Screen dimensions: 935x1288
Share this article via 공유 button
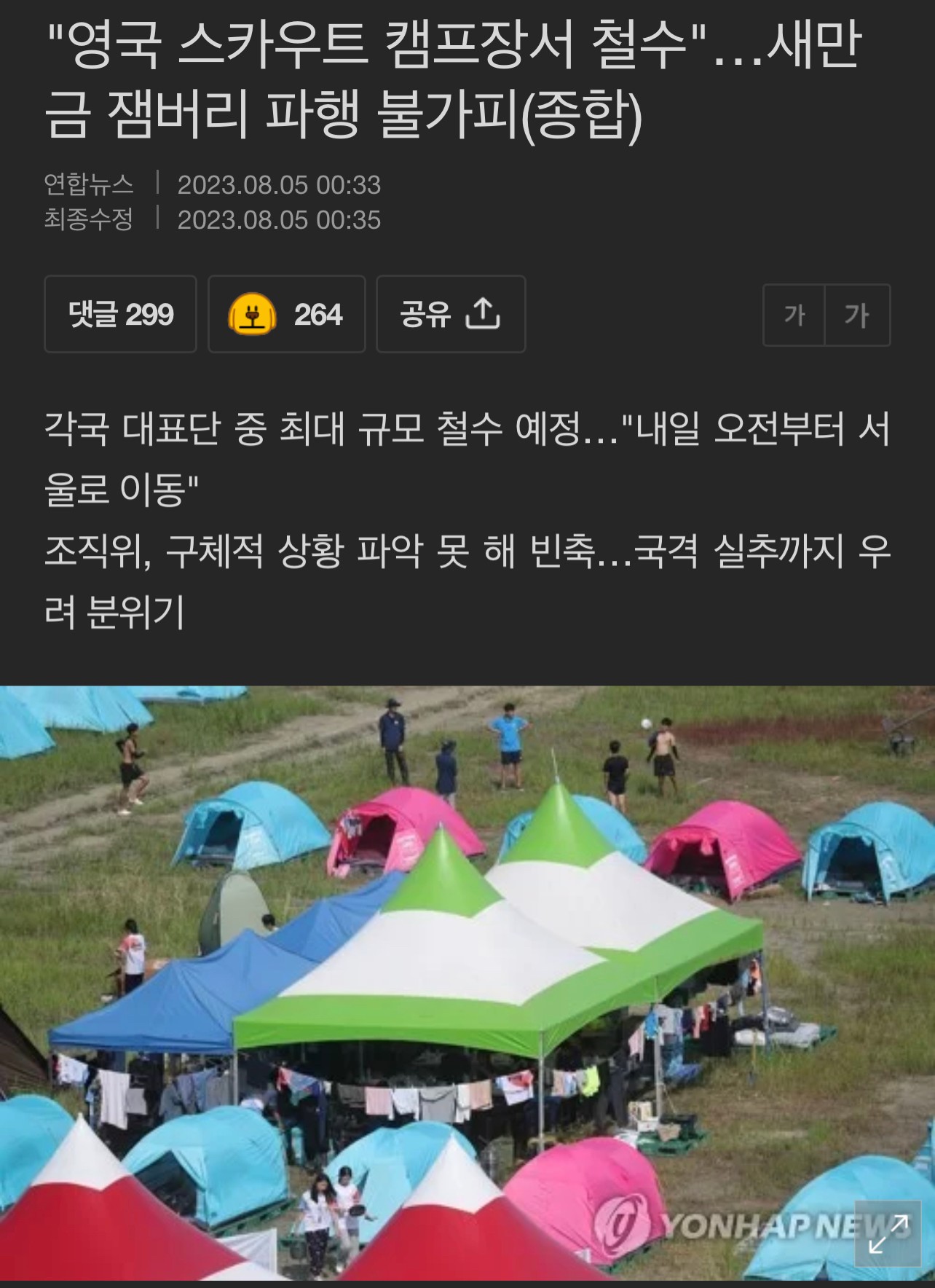pos(450,315)
